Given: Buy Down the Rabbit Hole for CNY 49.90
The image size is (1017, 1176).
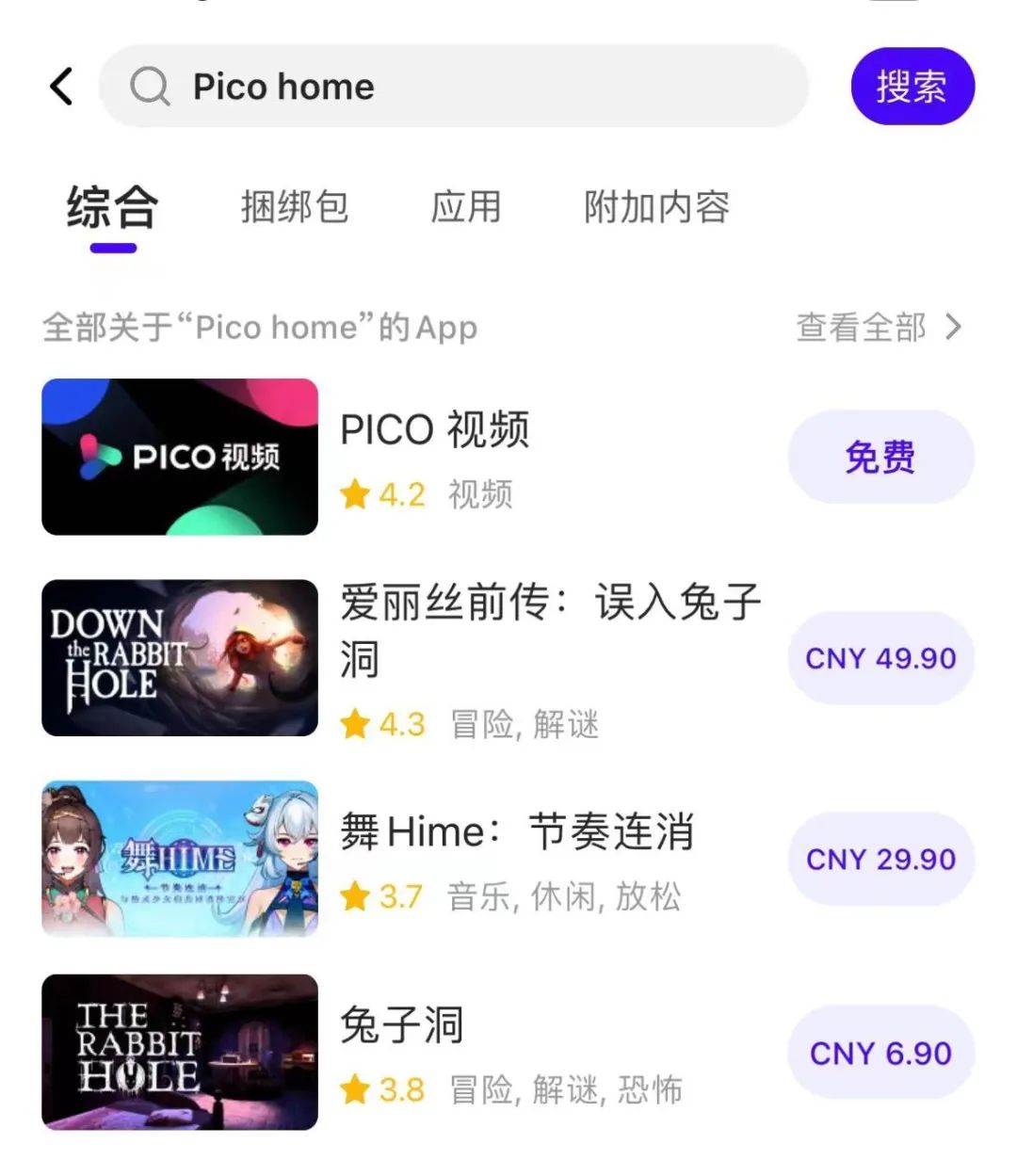Looking at the screenshot, I should click(x=880, y=658).
